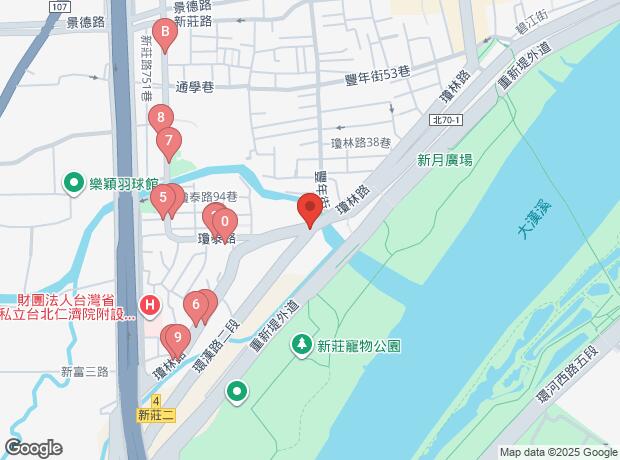Tap the unlabeled red pin near 瓊林路

310,209
